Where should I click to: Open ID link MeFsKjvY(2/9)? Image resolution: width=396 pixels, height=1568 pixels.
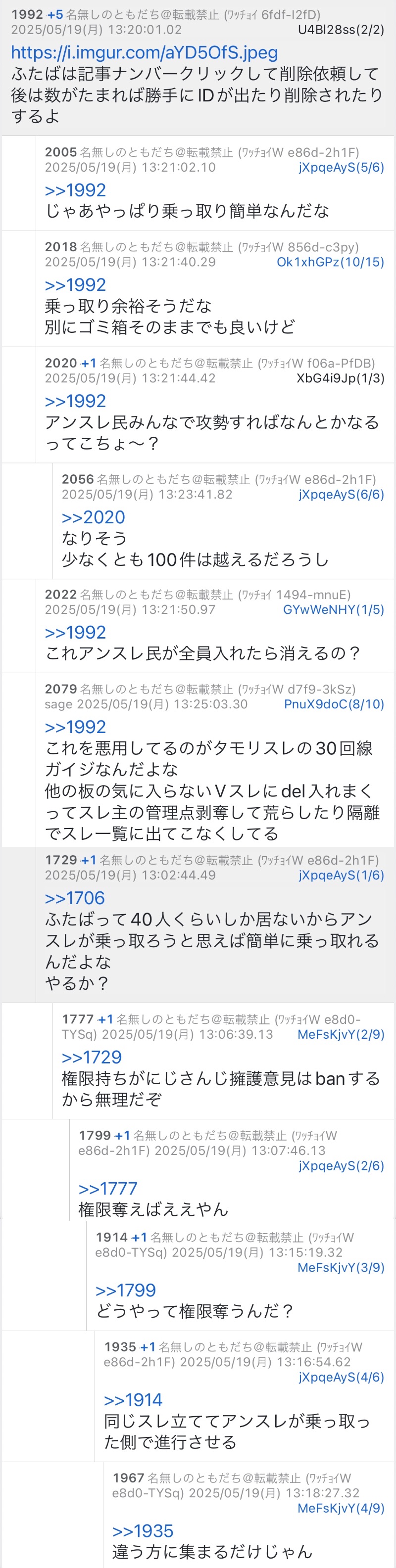coord(341,1034)
